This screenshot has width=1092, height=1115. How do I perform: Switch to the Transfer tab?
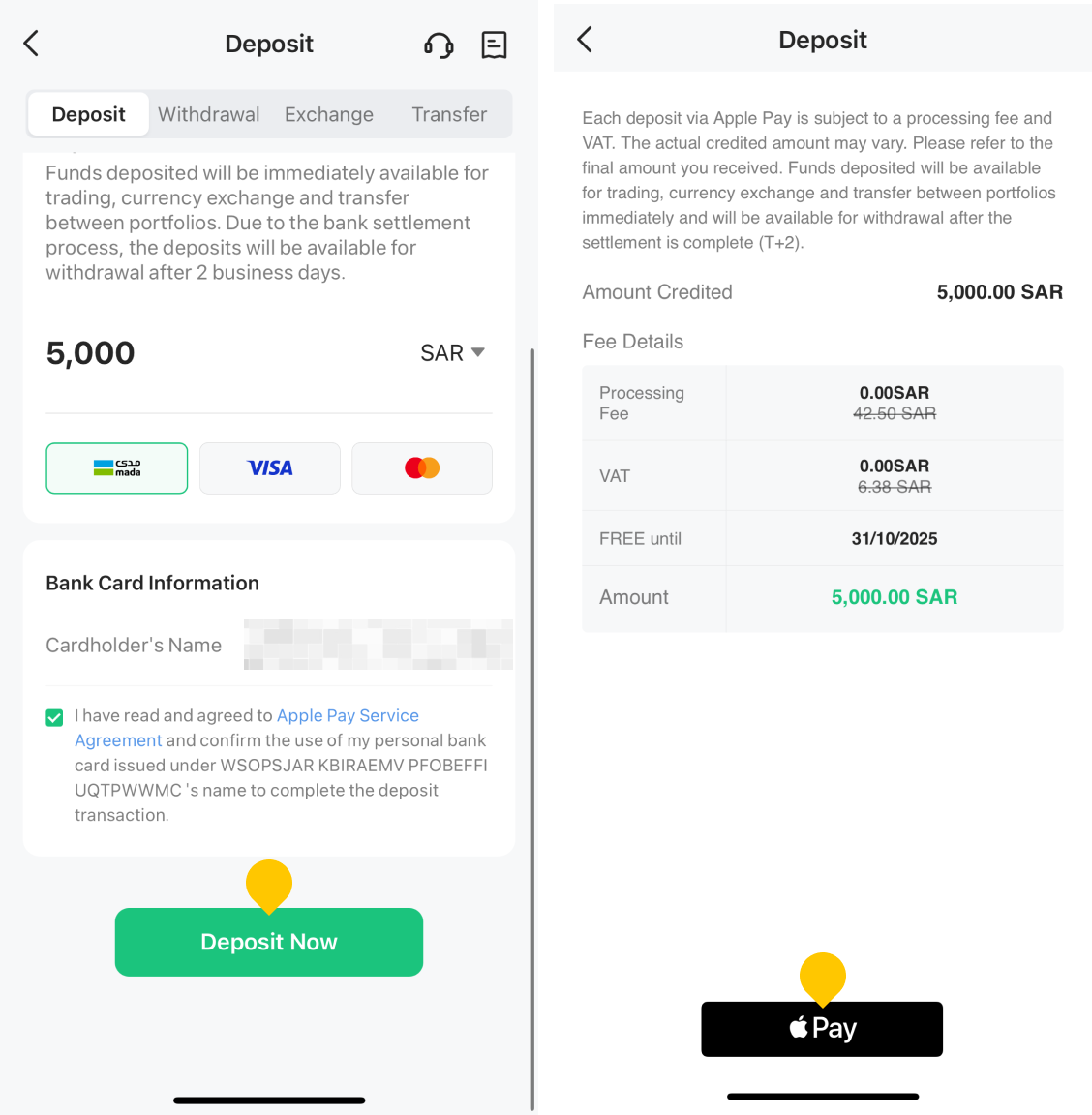[x=448, y=114]
